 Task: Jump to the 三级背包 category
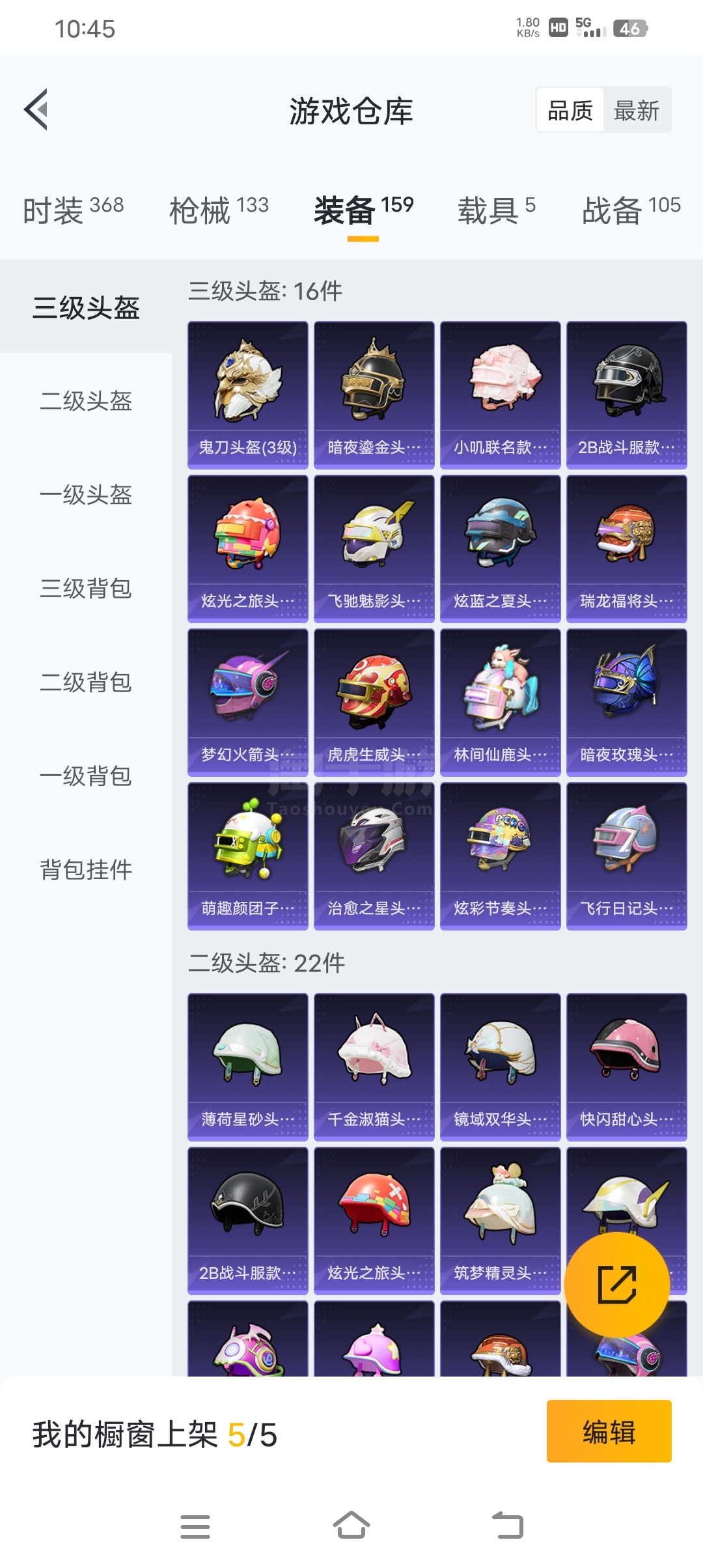pos(86,589)
